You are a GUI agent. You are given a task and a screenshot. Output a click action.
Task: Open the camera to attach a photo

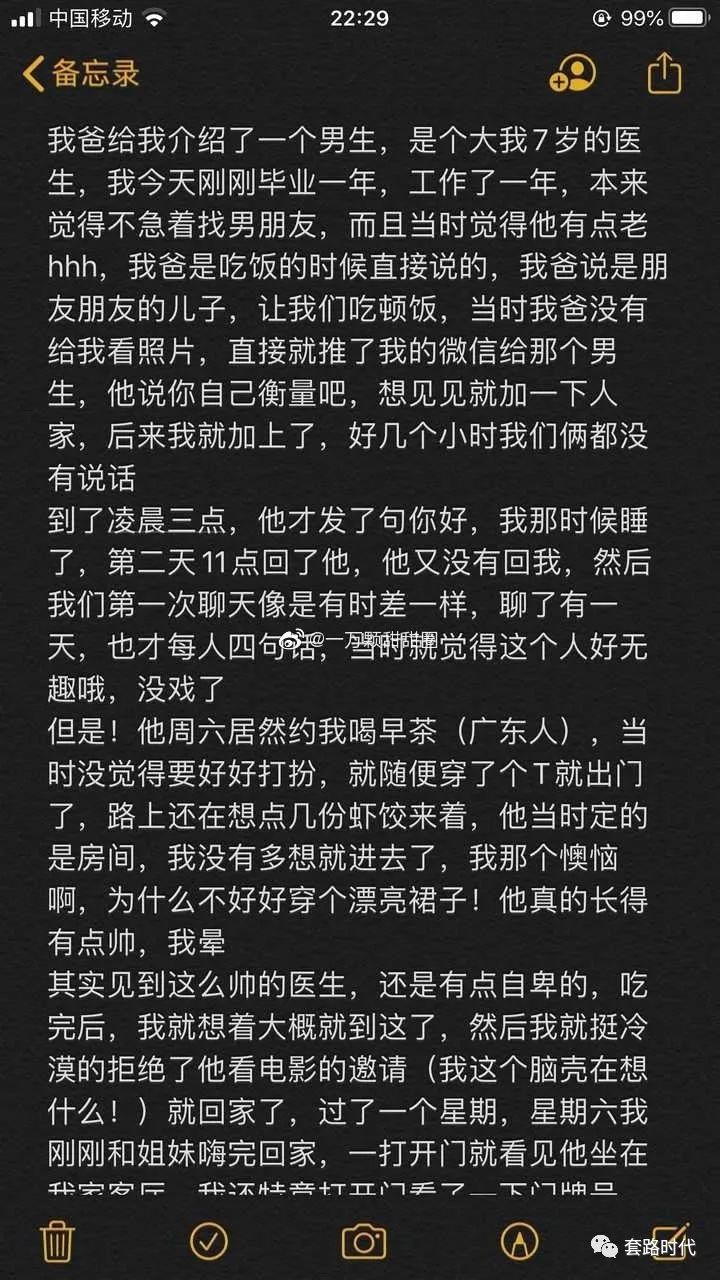point(364,1241)
